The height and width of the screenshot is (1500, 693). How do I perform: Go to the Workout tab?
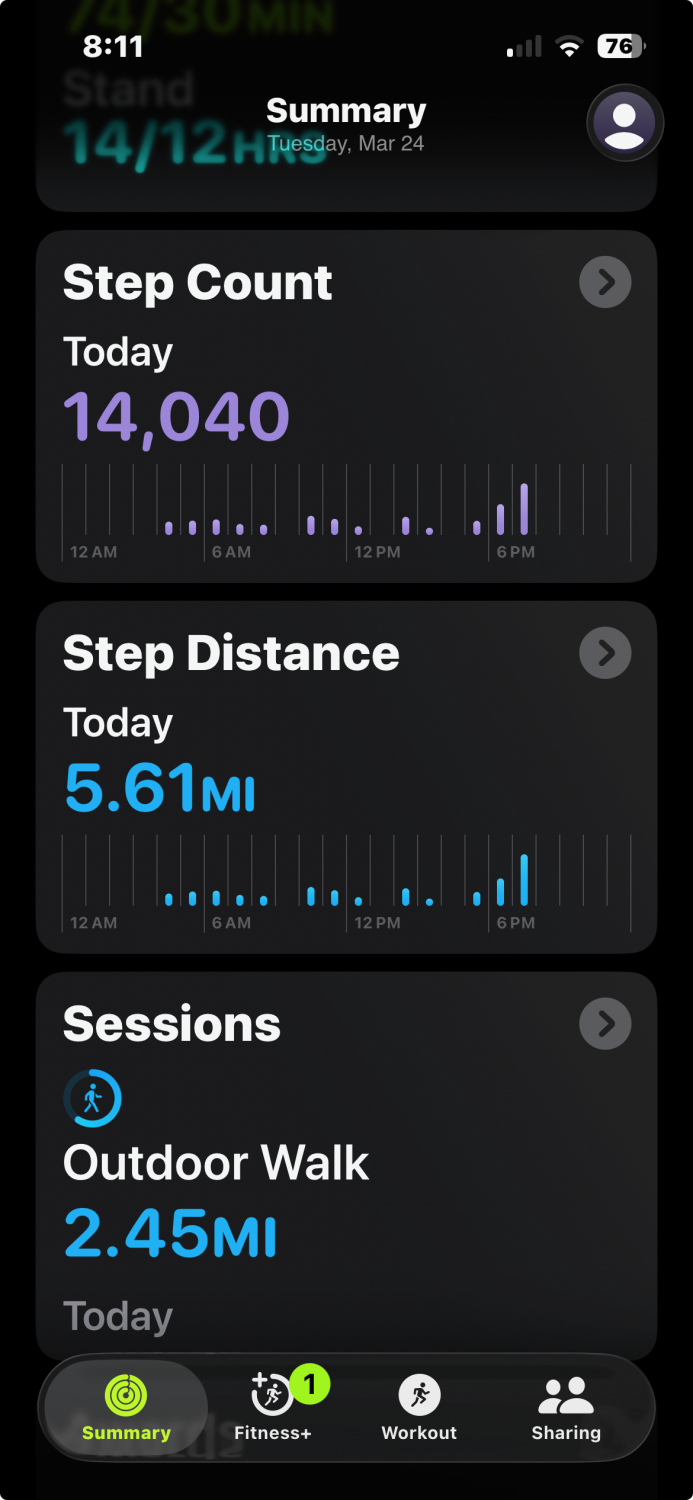(x=419, y=1408)
